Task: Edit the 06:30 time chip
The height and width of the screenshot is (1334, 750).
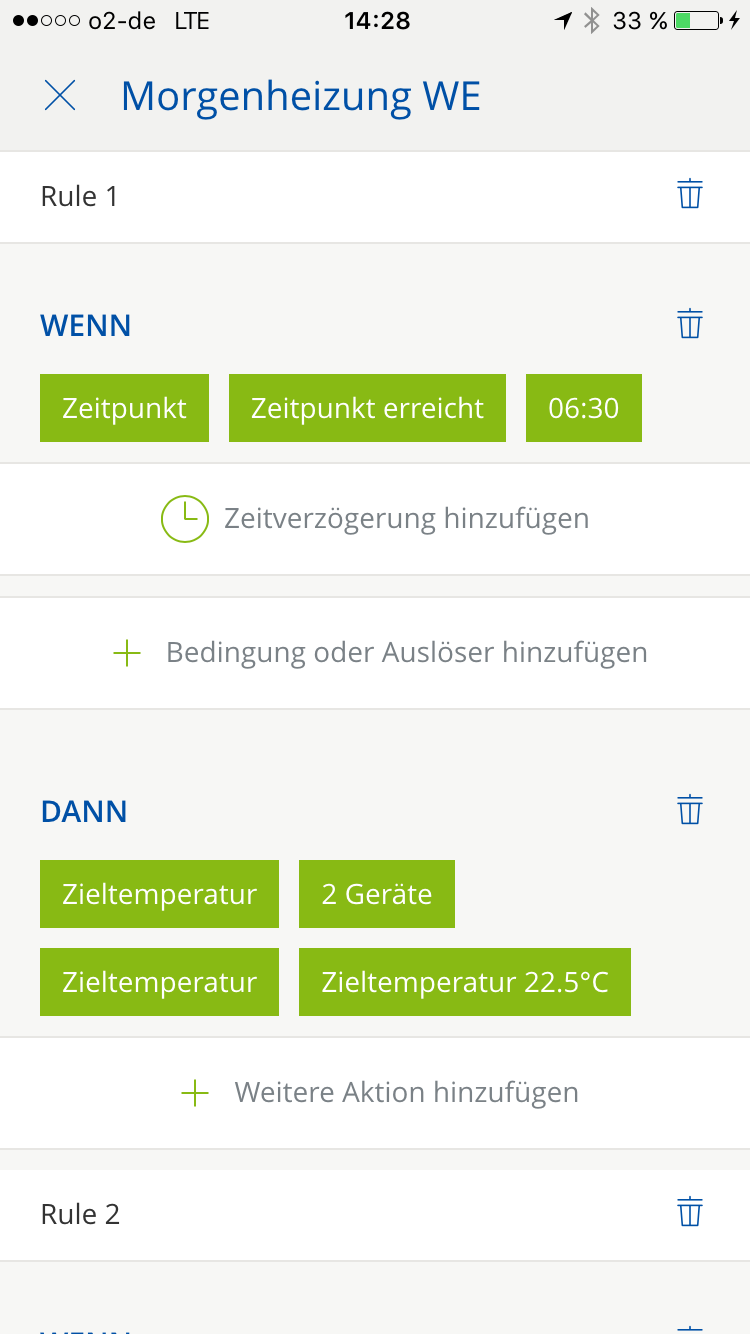Action: tap(584, 408)
